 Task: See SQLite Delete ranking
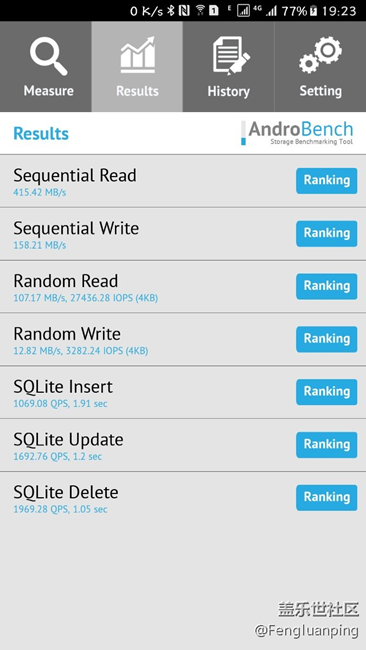327,497
